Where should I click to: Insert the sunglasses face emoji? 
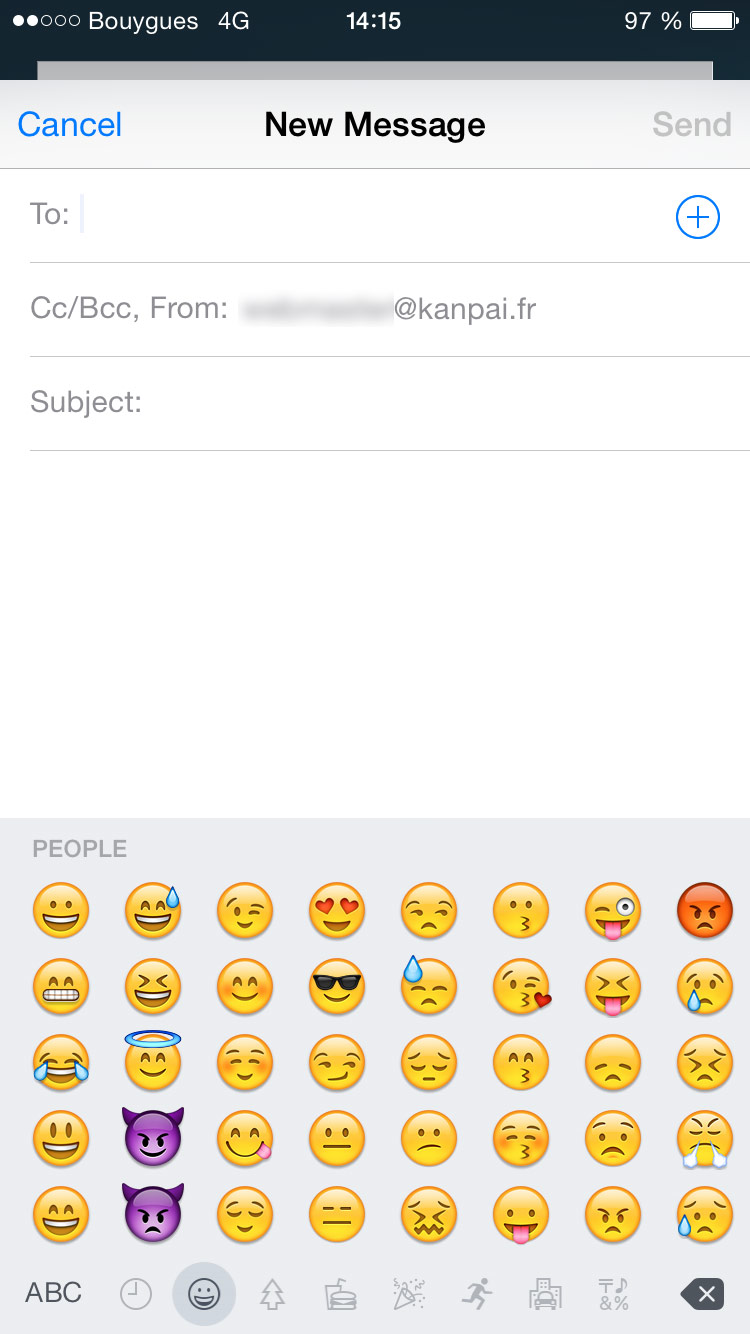tap(337, 986)
